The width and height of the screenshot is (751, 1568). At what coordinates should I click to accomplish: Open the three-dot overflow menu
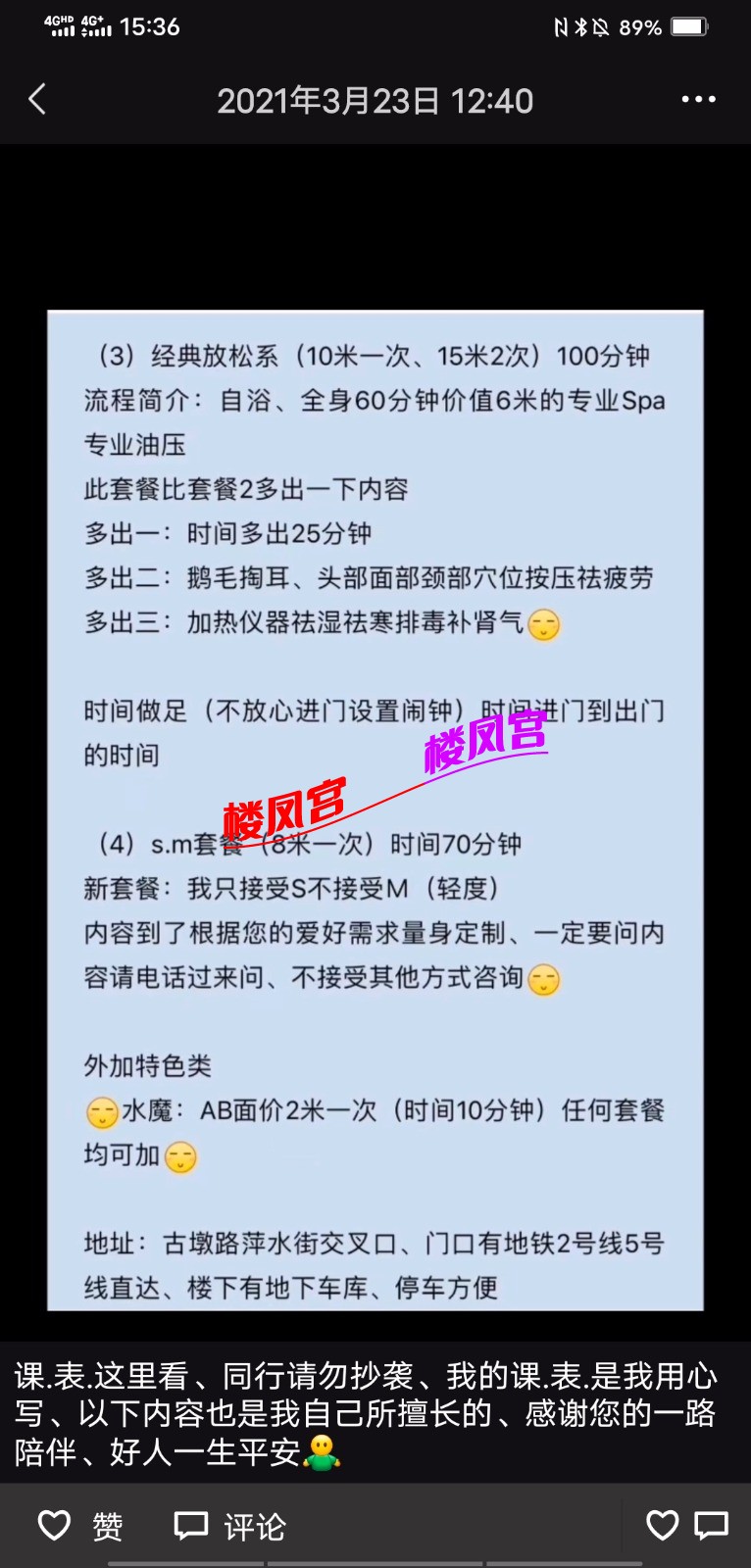[698, 100]
